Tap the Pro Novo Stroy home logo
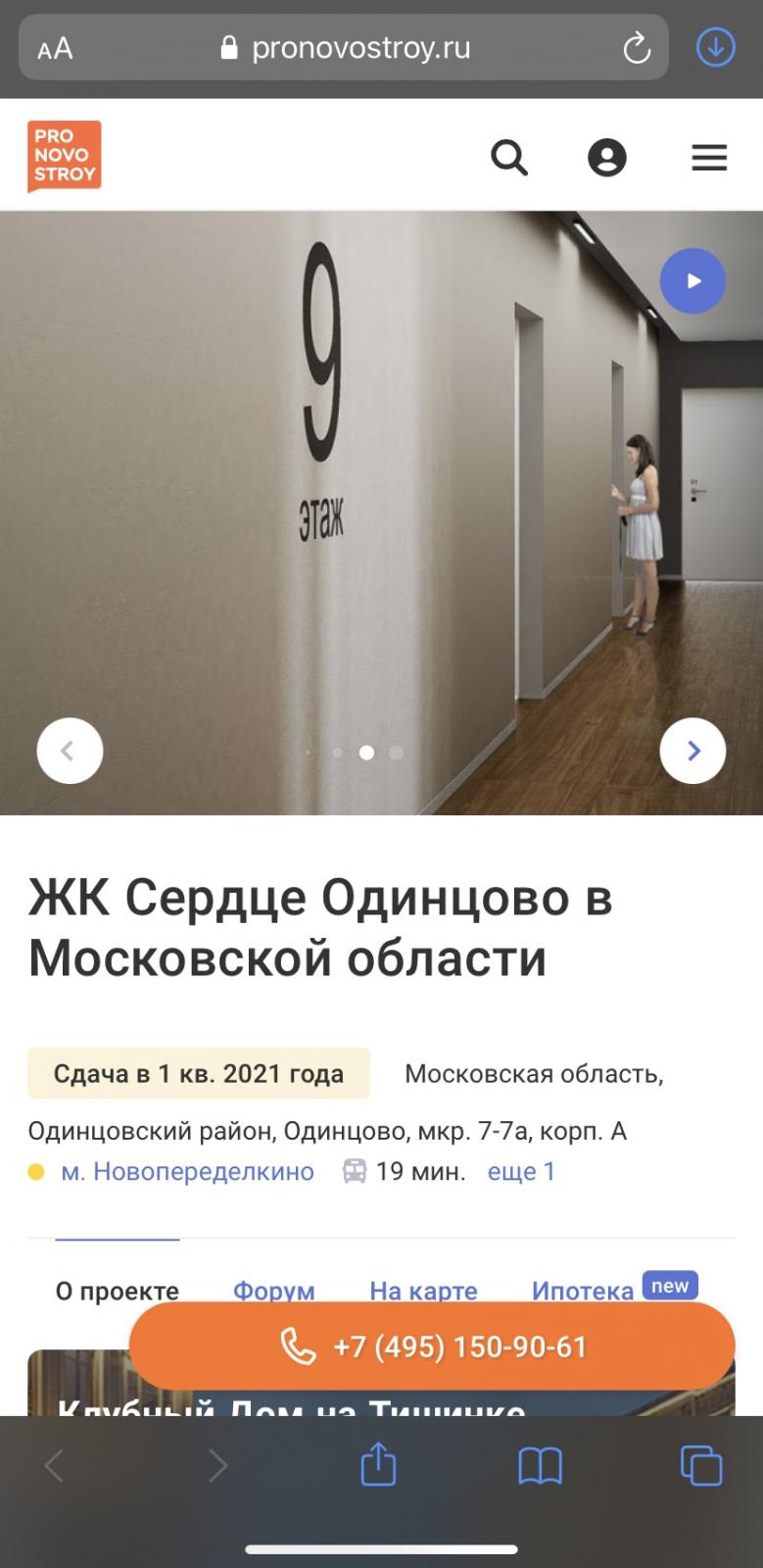This screenshot has height=1568, width=763. point(65,157)
